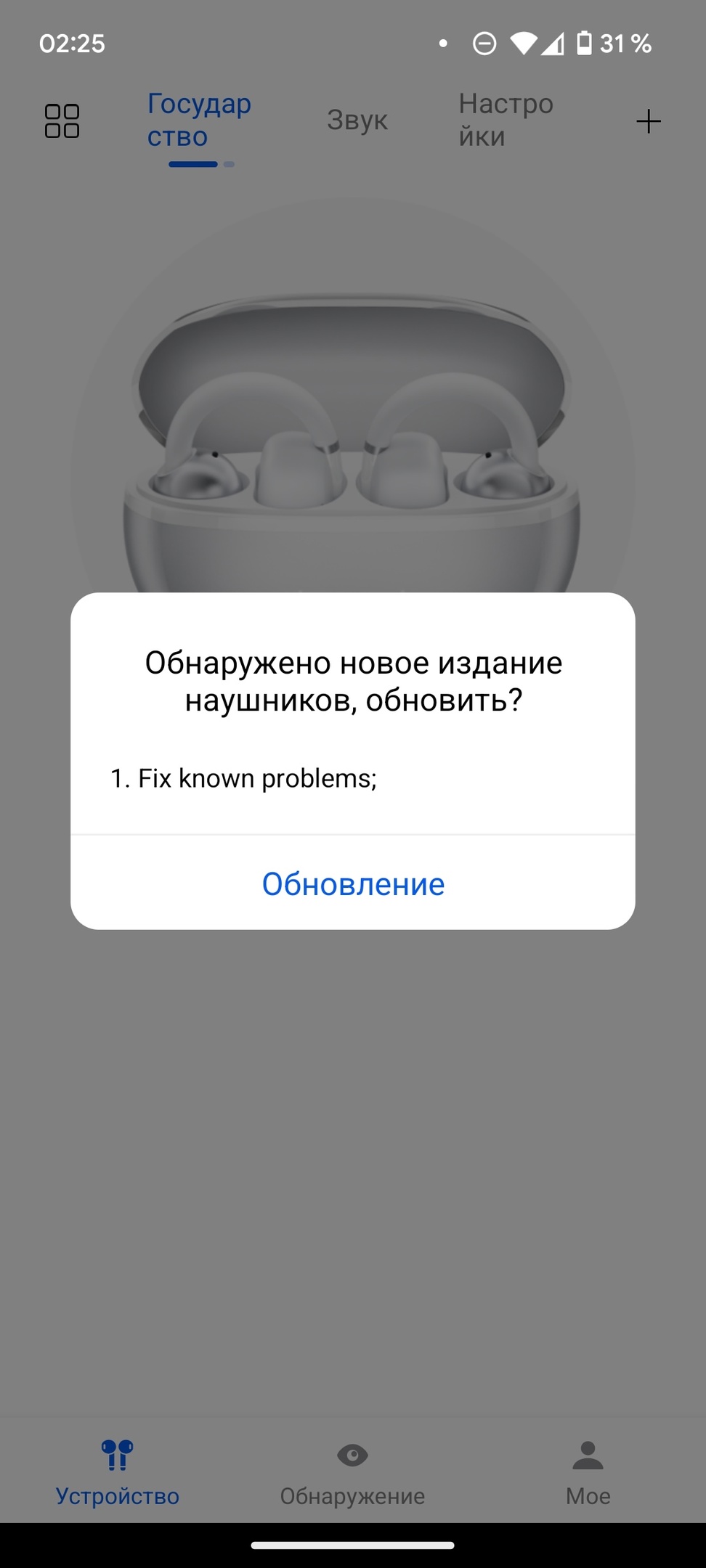706x1568 pixels.
Task: Switch to the Государство tab
Action: click(x=199, y=121)
